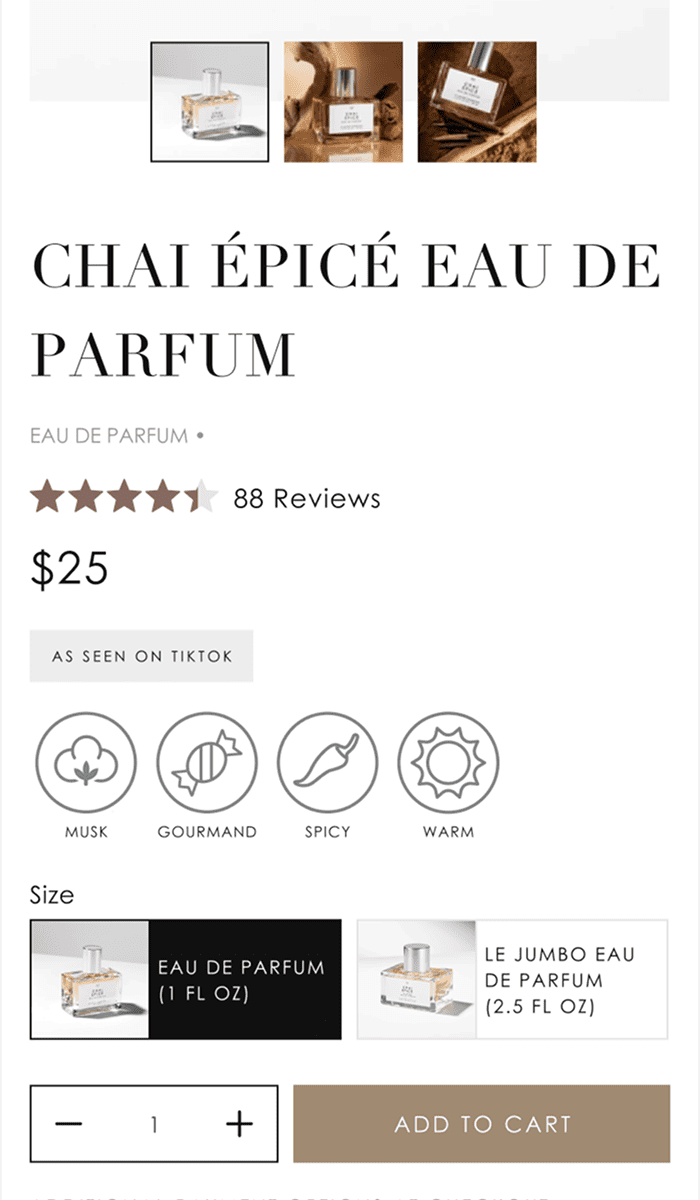
Task: Select the first product thumbnail image
Action: 210,101
